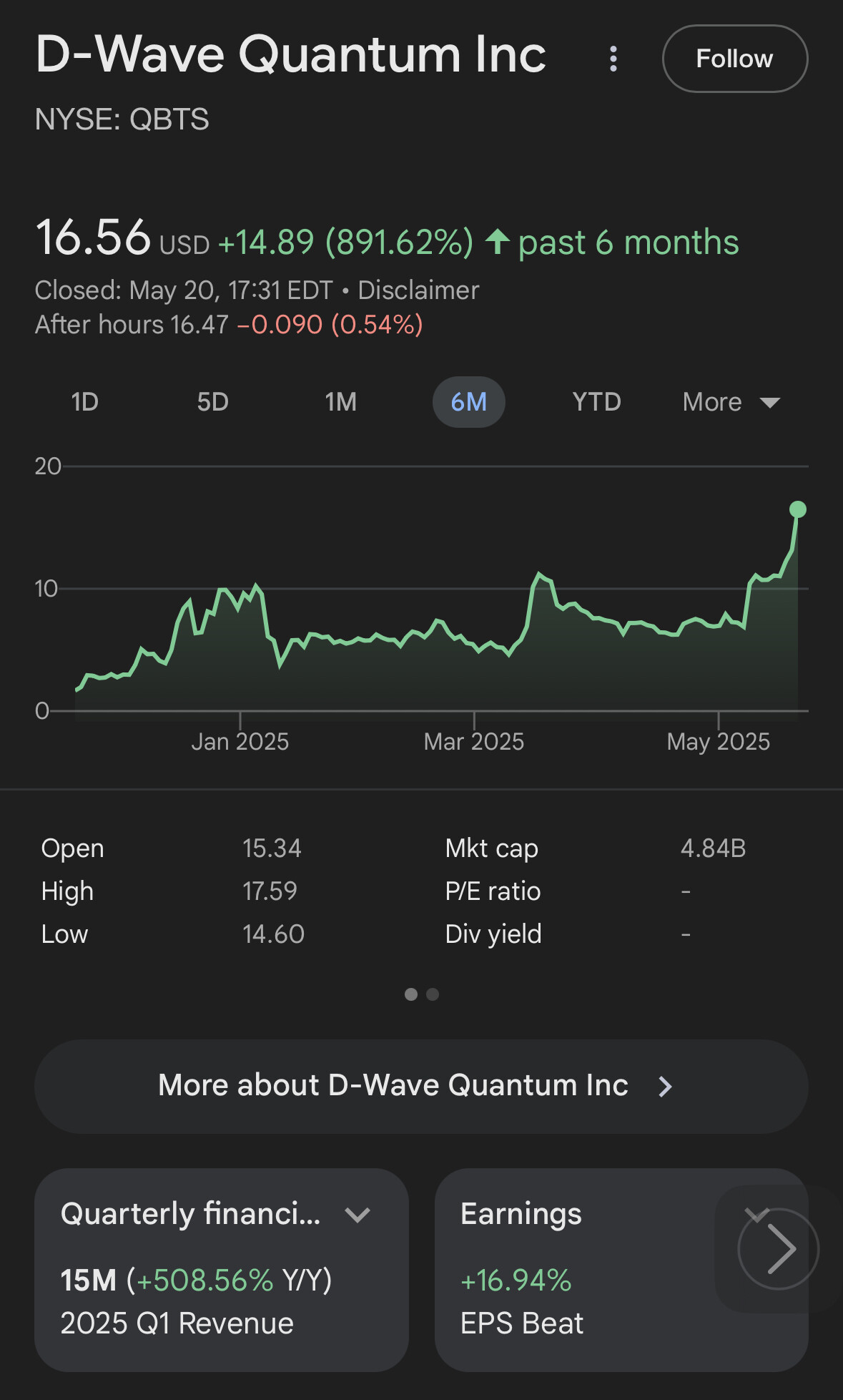Open the Disclaimer link
The height and width of the screenshot is (1400, 843).
pos(418,290)
